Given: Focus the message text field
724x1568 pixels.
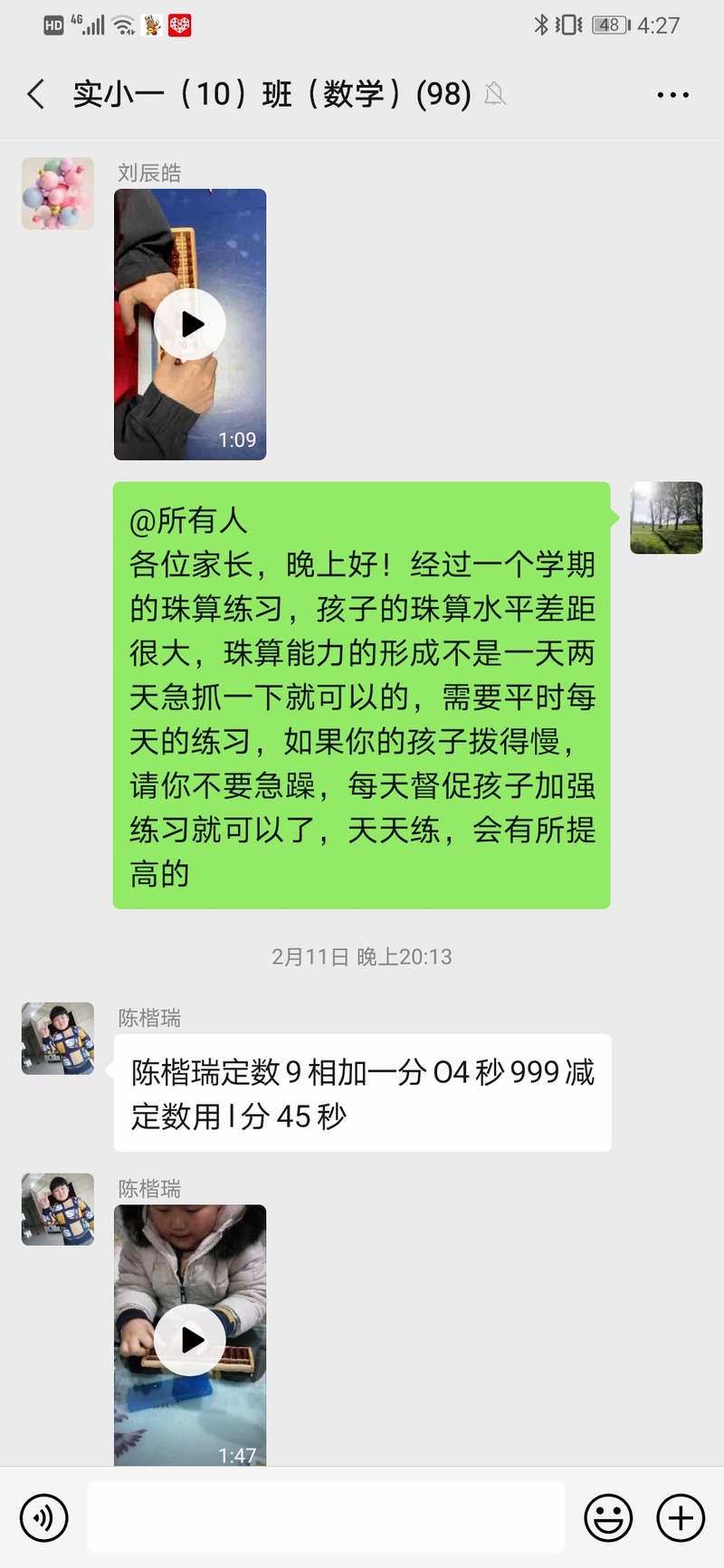Looking at the screenshot, I should [x=326, y=1517].
